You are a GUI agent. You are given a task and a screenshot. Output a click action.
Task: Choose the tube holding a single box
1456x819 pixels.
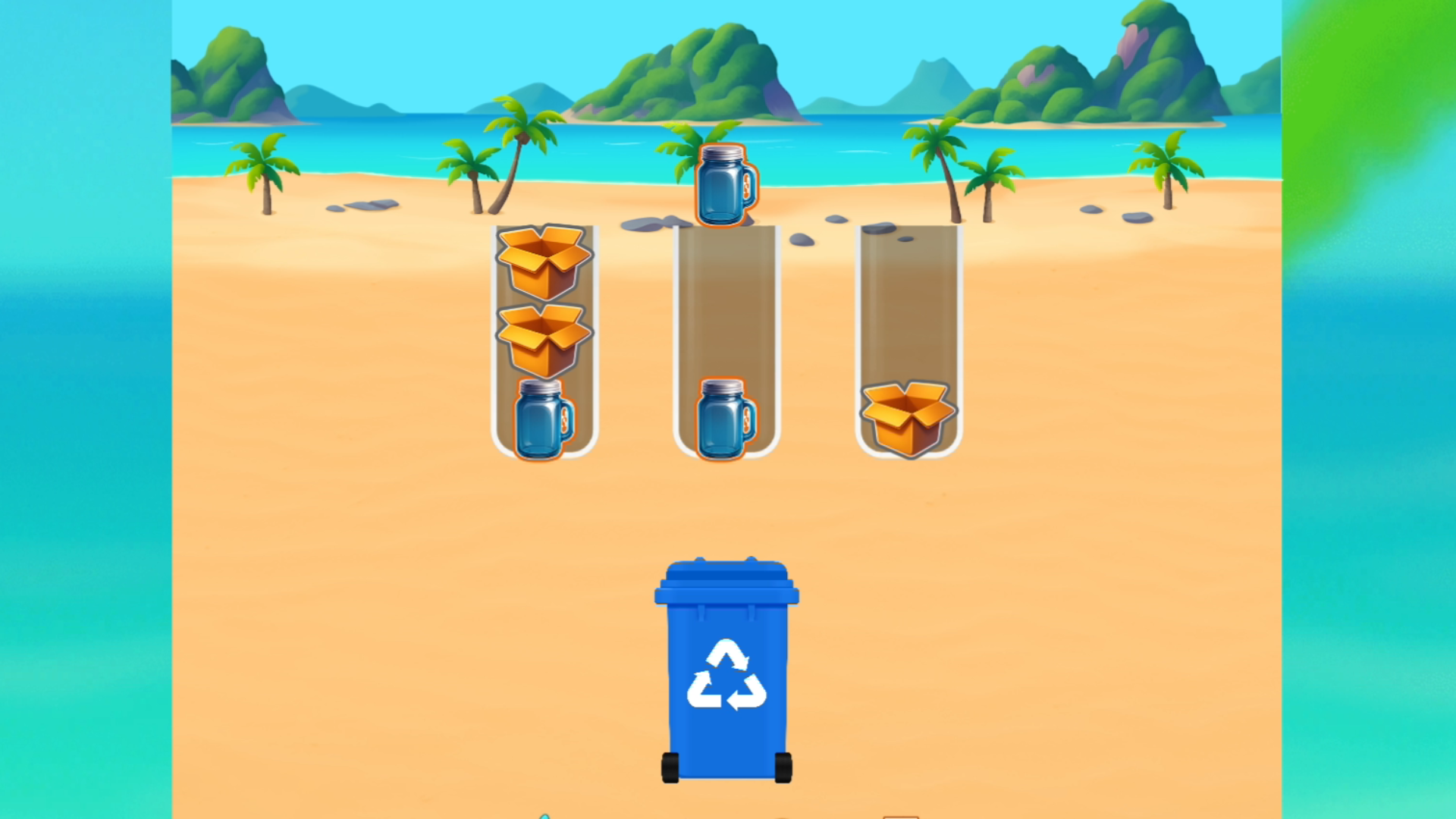coord(908,341)
